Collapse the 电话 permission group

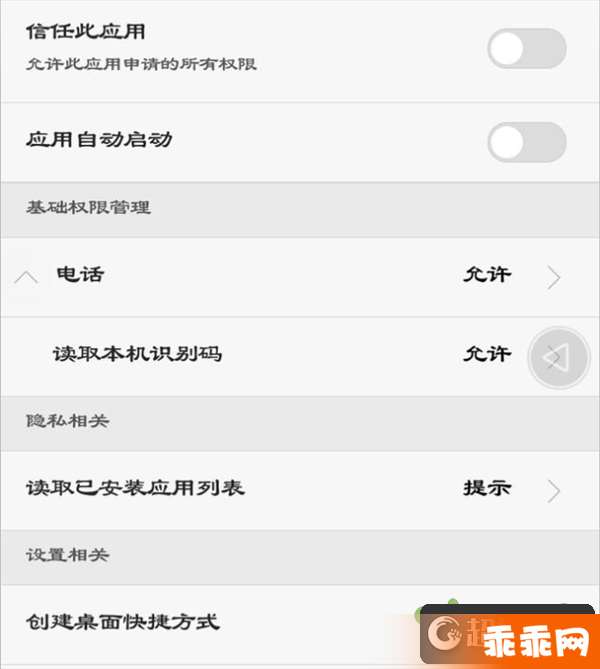point(27,276)
